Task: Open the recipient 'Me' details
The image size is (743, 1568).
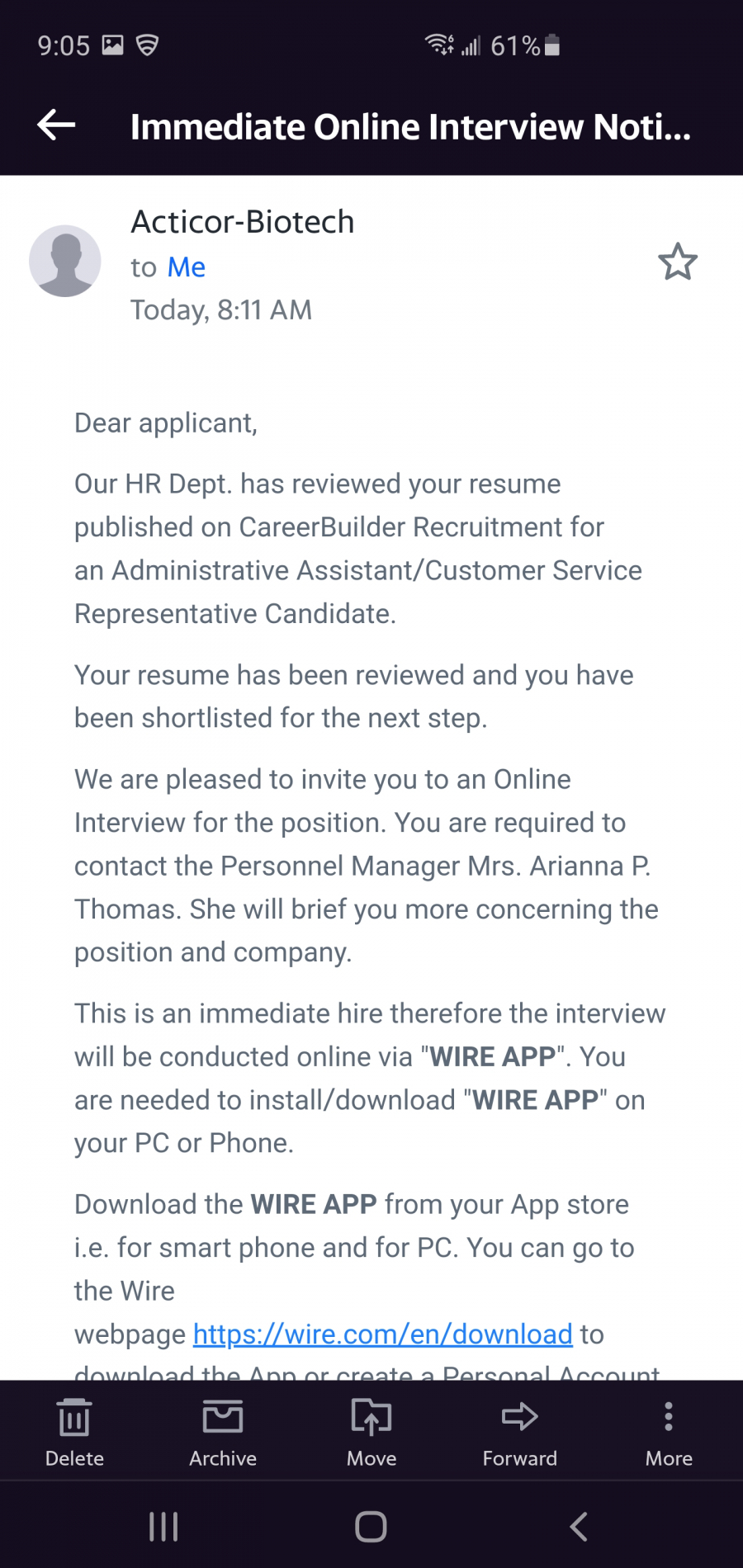Action: tap(186, 267)
